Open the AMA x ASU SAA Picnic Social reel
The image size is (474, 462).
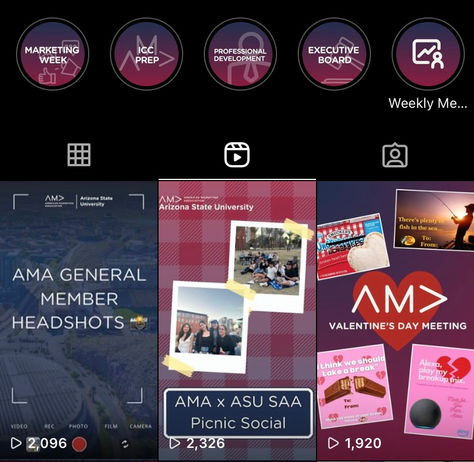(x=237, y=321)
